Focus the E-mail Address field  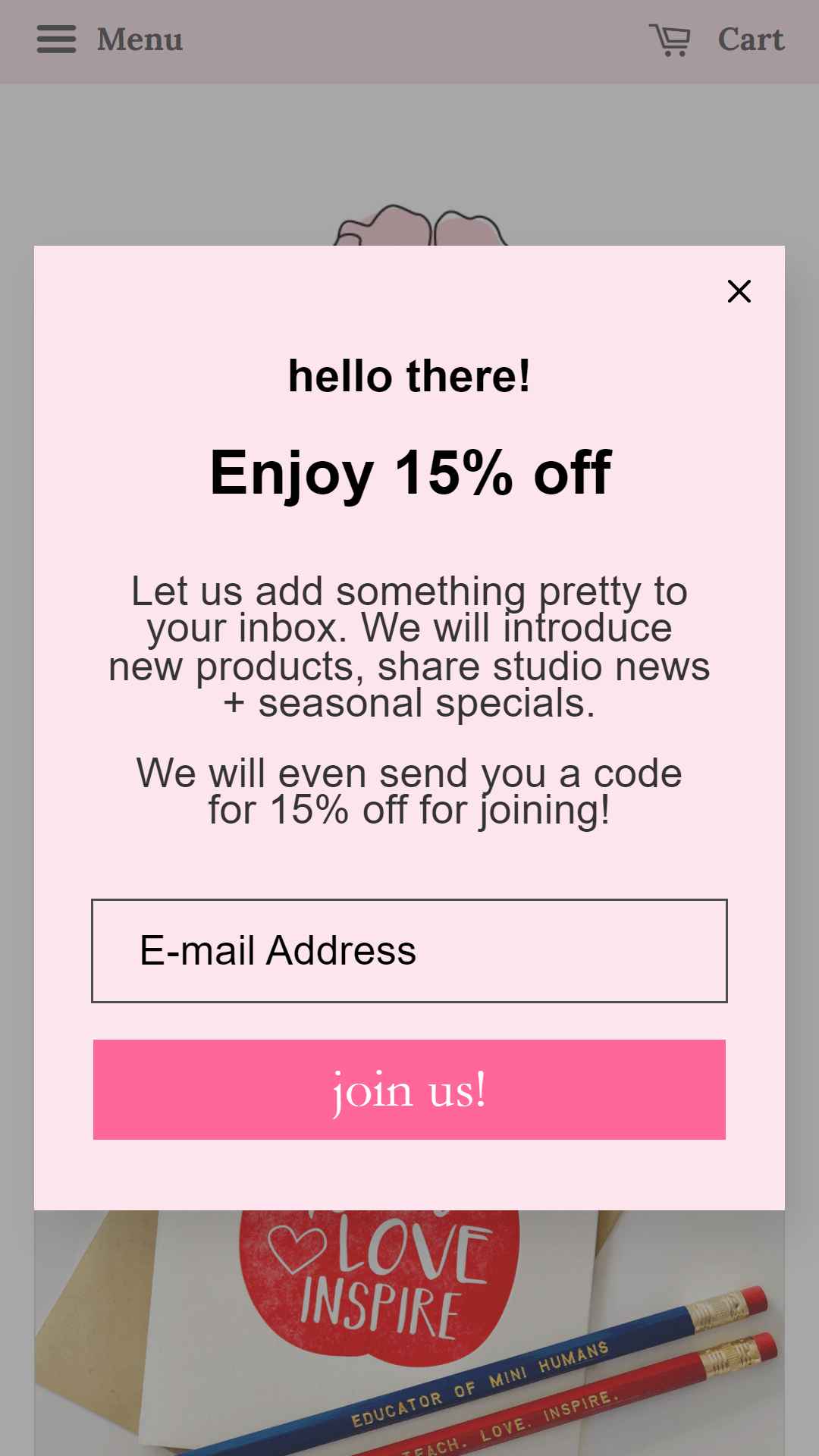409,951
